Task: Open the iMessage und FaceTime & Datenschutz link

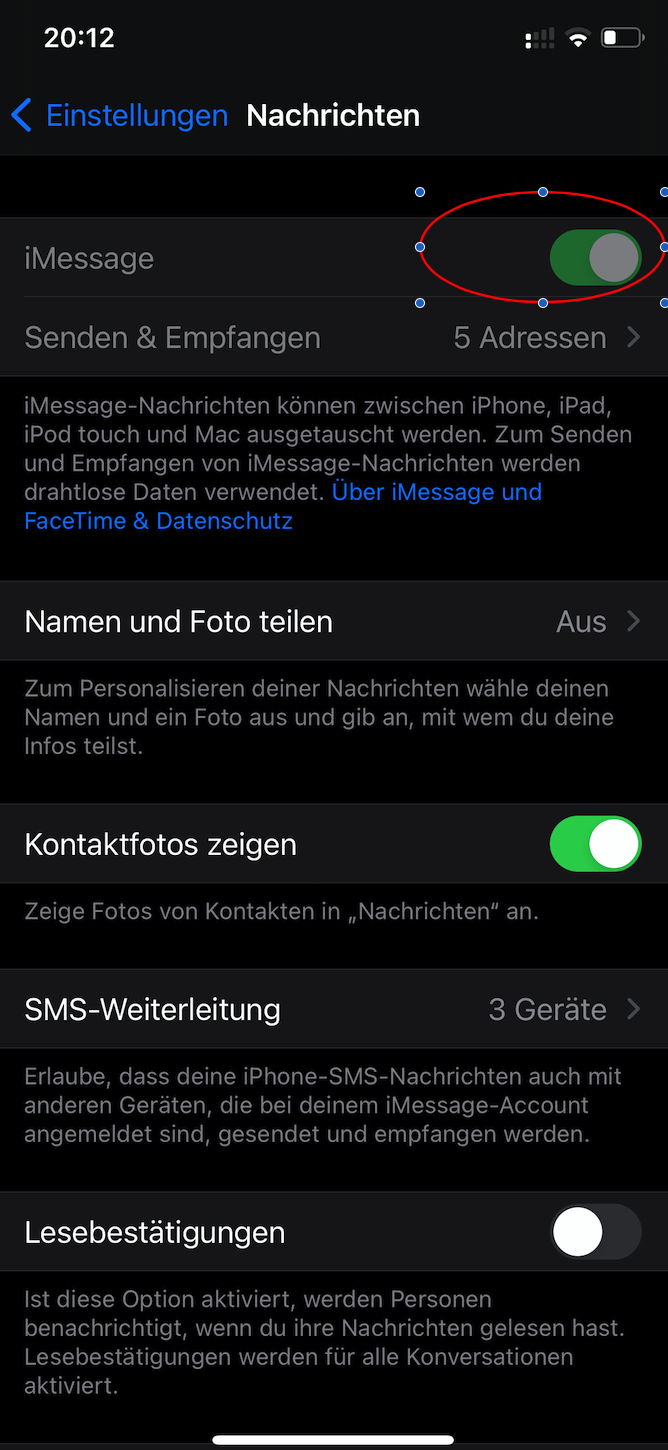Action: 436,493
